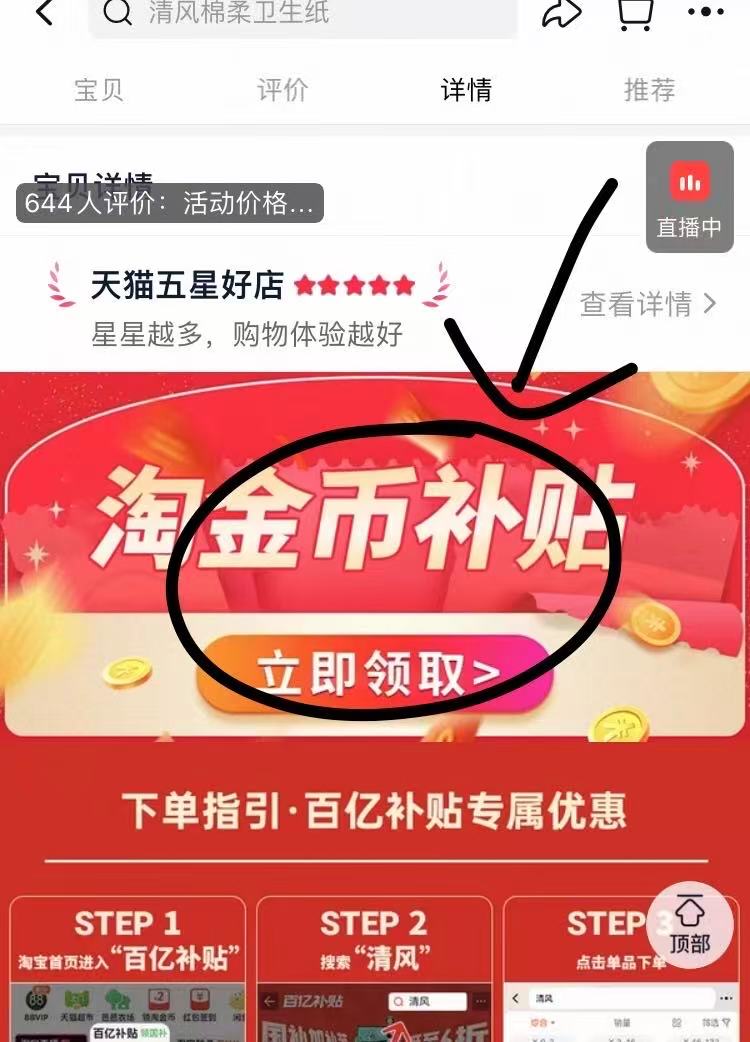Open the 直播中 live stream
Viewport: 750px width, 1042px height.
[689, 197]
